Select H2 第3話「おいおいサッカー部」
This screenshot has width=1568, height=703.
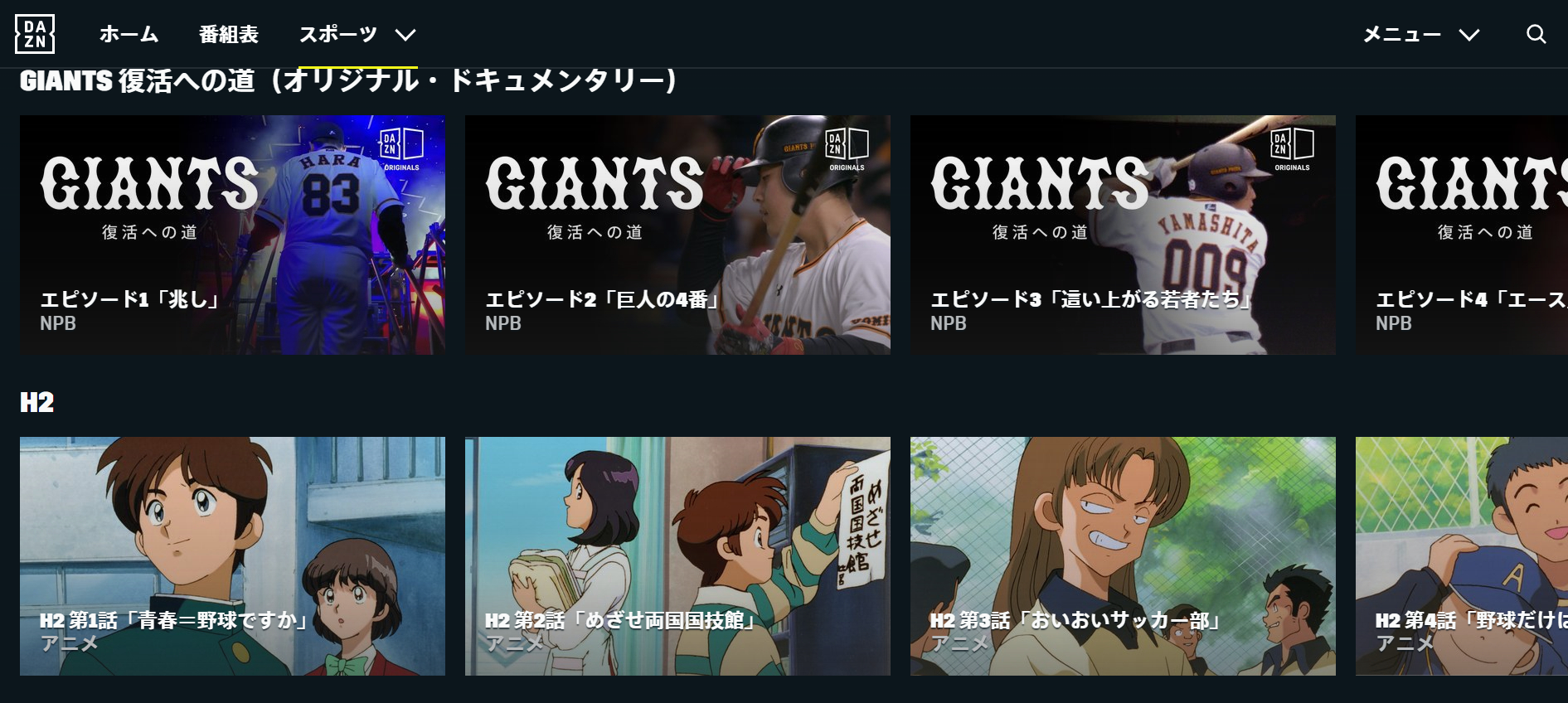tap(1123, 555)
